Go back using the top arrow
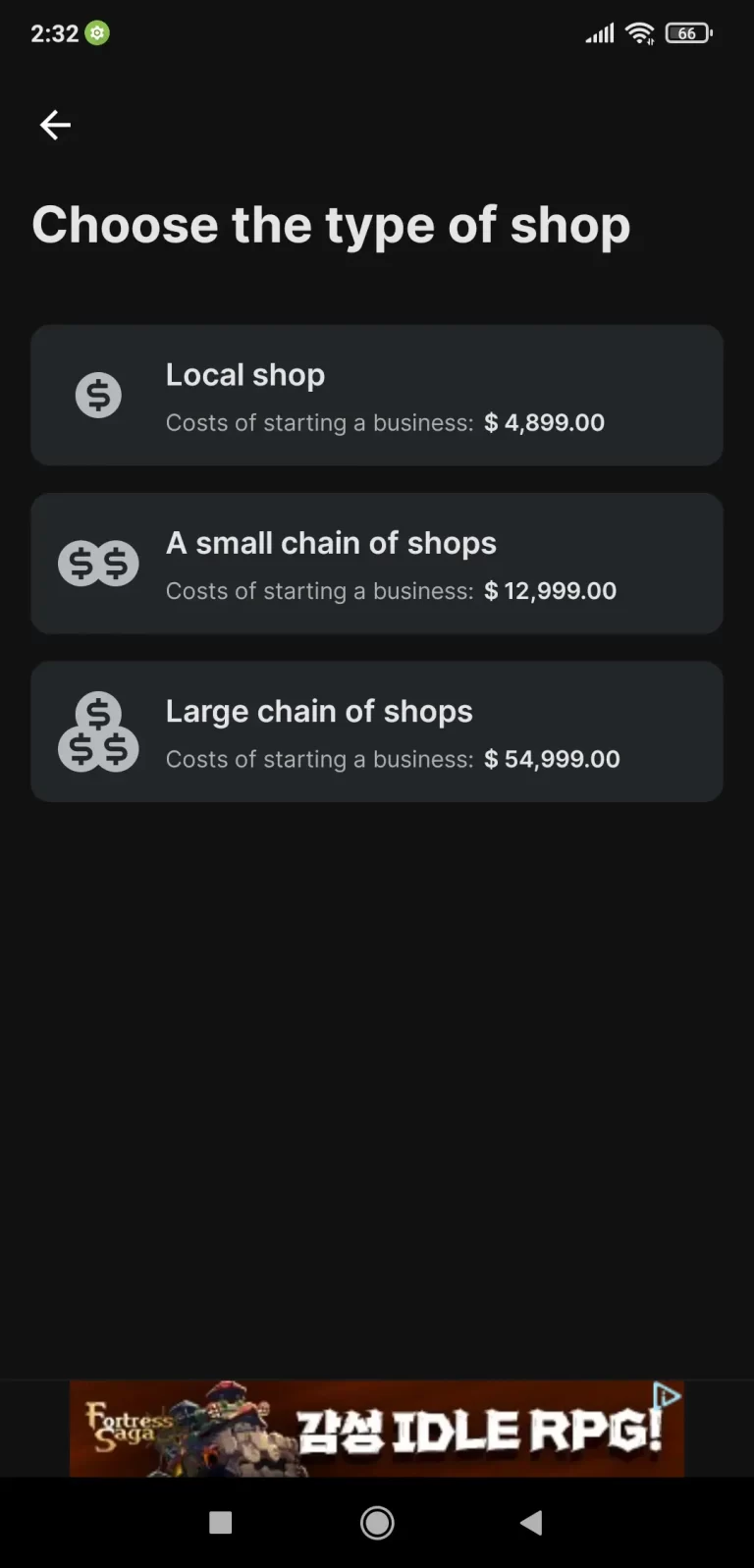Screen dimensions: 754x1568 pyautogui.click(x=55, y=125)
